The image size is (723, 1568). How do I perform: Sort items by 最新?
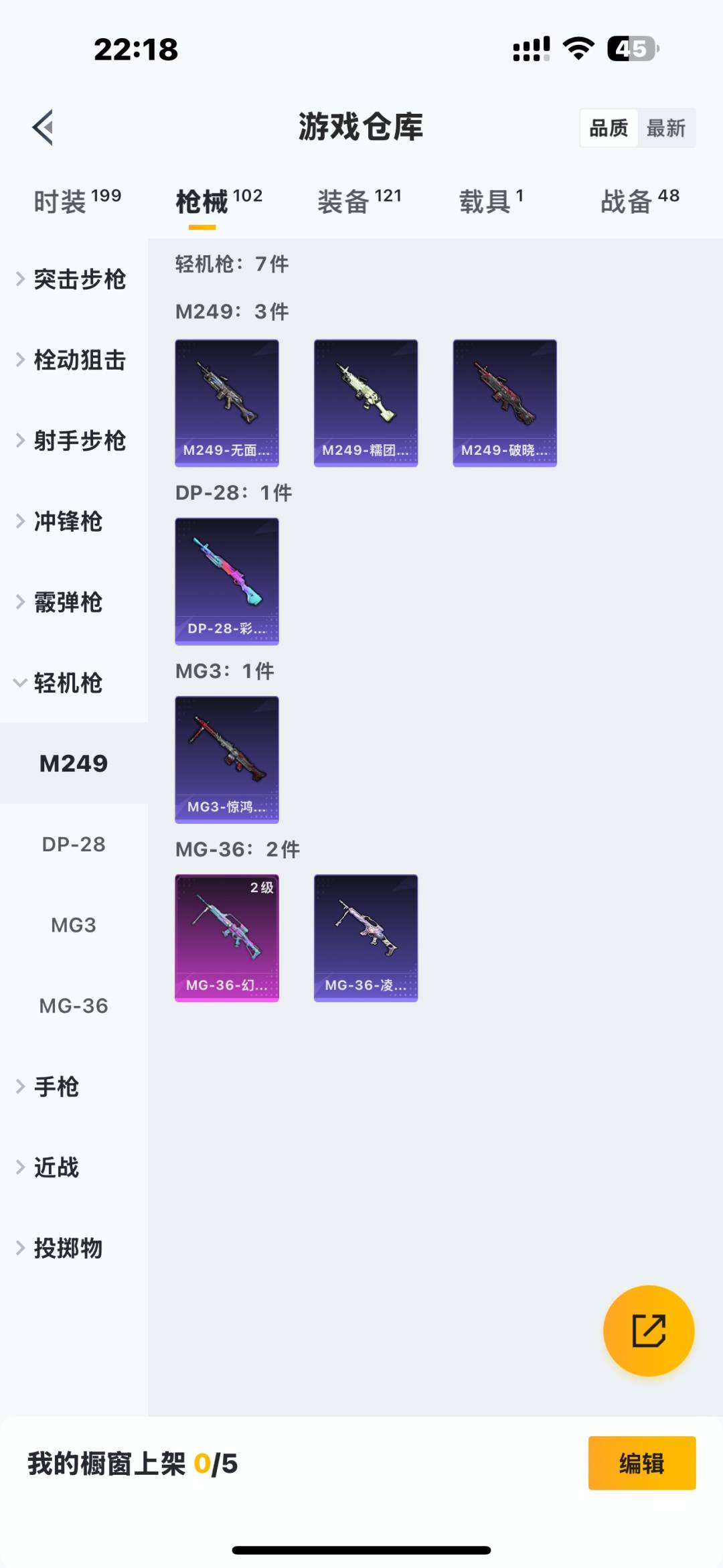point(665,128)
